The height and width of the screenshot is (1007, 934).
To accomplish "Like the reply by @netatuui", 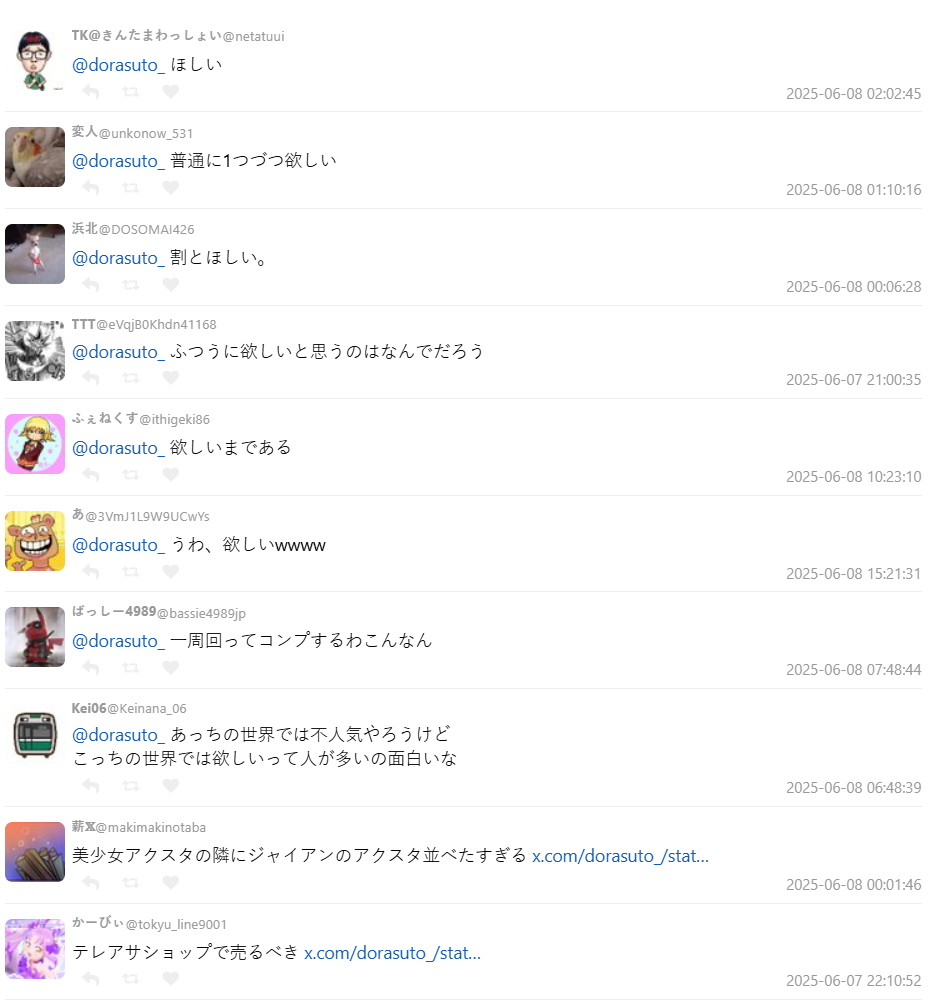I will tap(171, 92).
